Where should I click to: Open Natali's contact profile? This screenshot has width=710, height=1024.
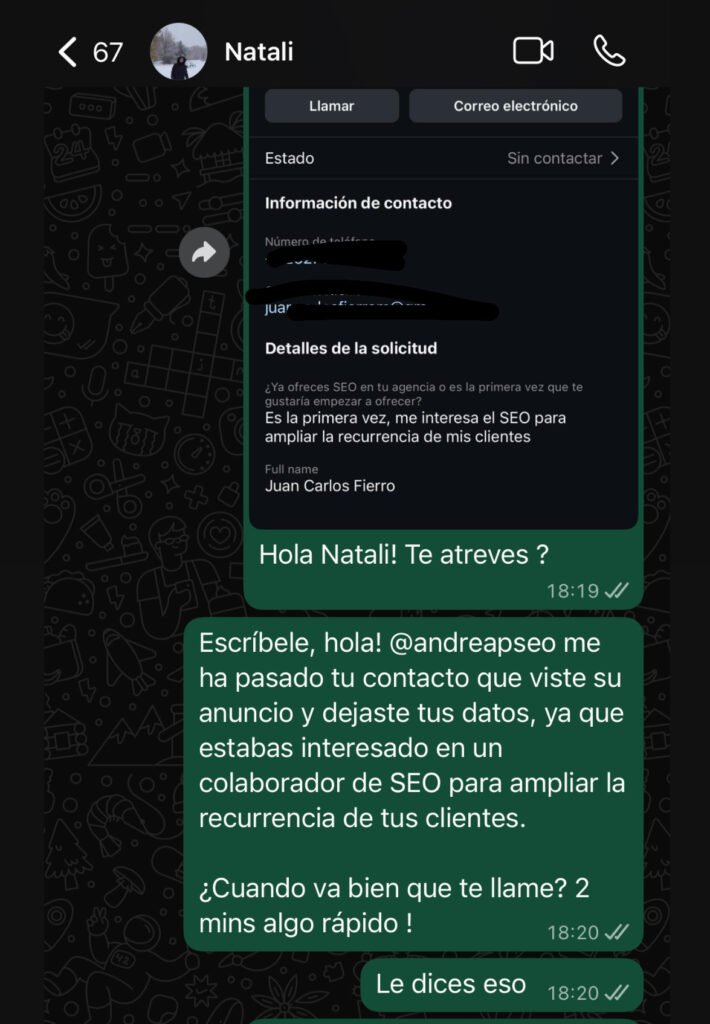tap(259, 52)
